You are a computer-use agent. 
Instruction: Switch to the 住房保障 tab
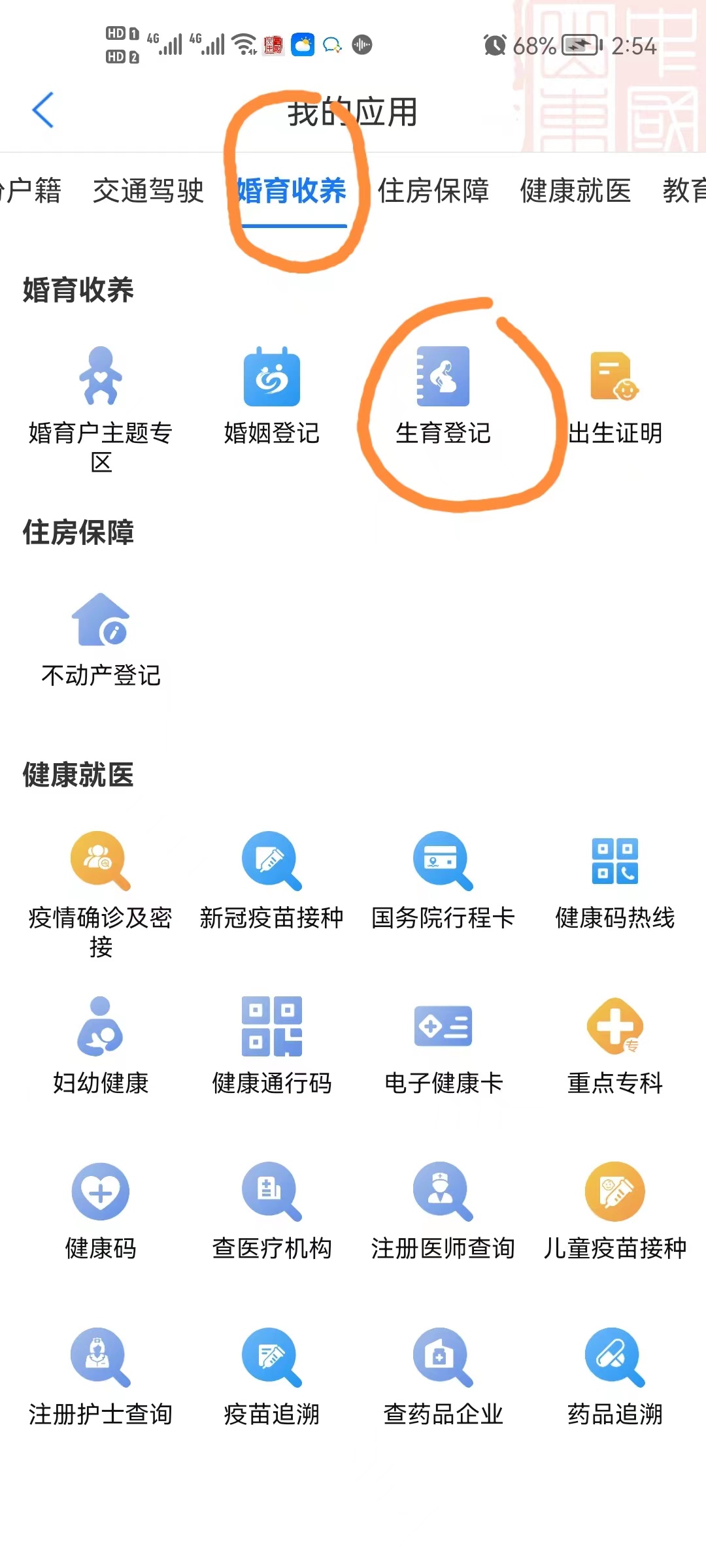click(x=433, y=191)
